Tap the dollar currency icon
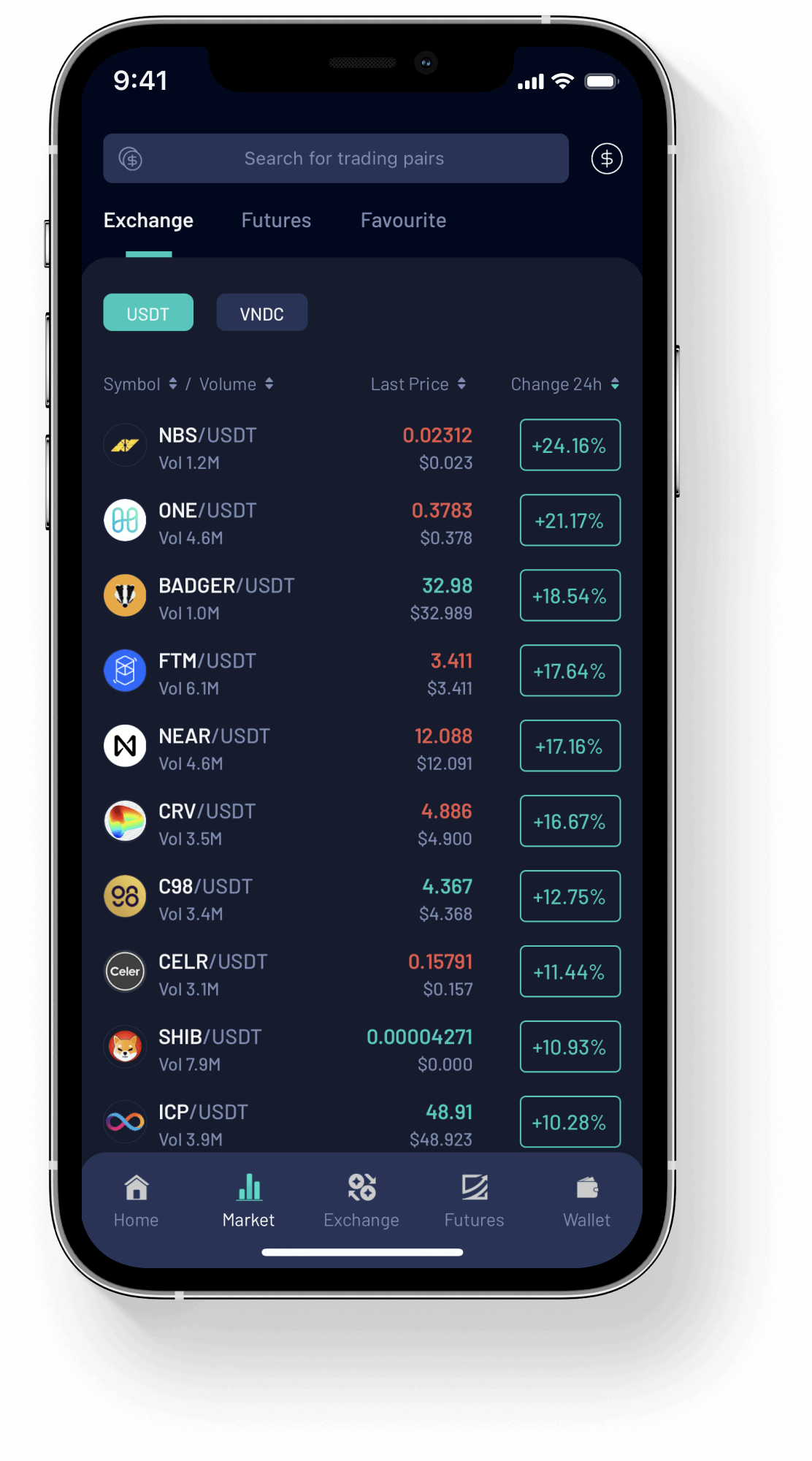Screen dimensions: 812x1461 pos(606,159)
